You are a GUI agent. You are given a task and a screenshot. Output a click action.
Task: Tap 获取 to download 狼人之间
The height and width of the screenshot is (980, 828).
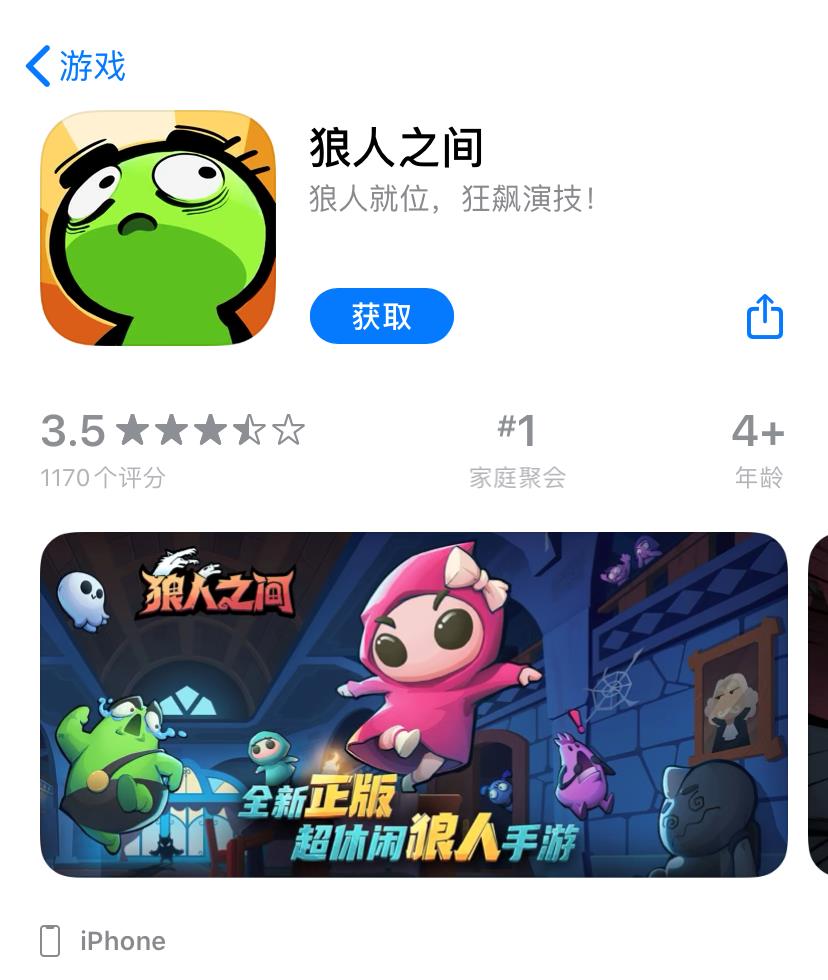tap(381, 316)
